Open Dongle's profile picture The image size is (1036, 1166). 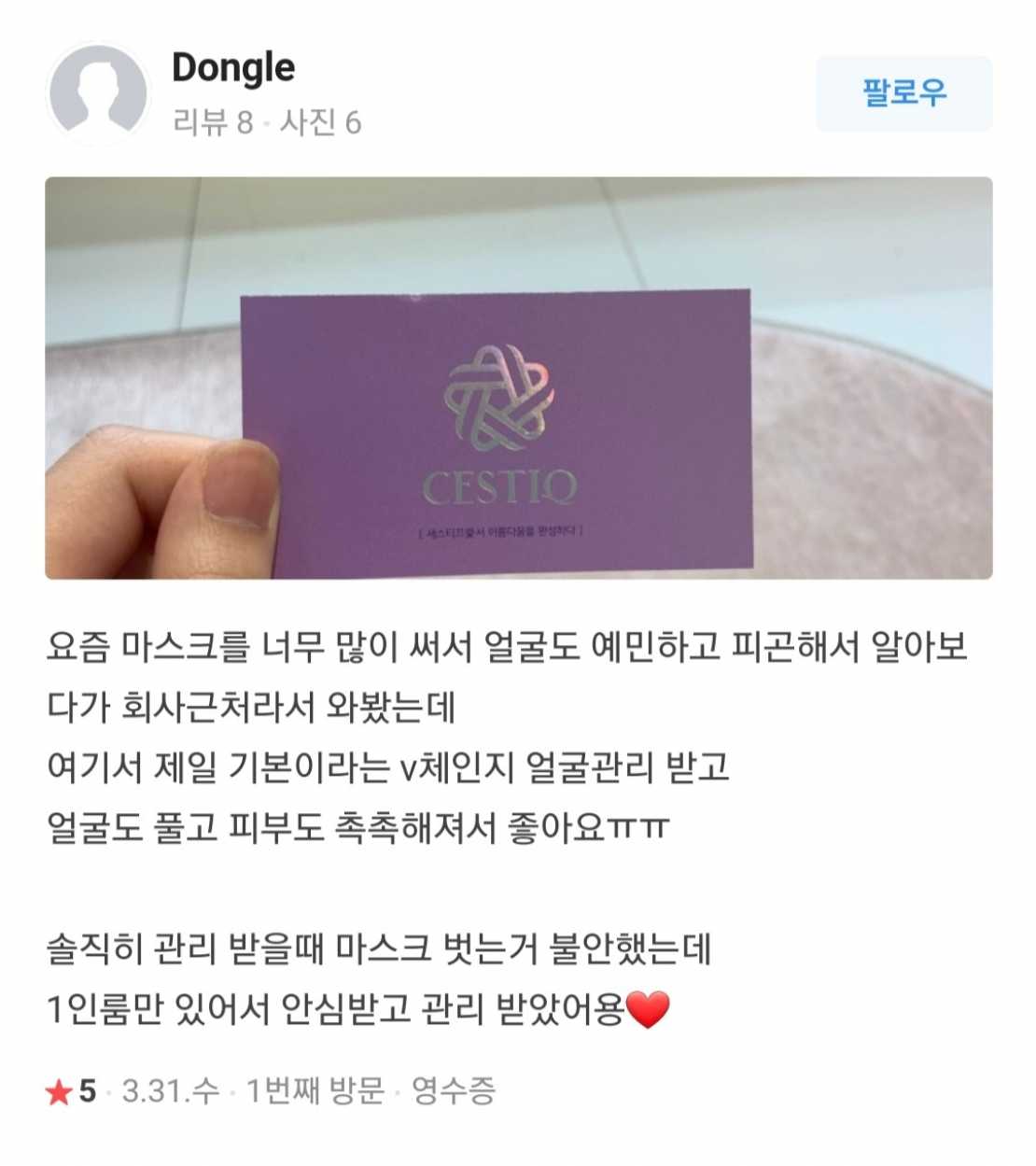pos(98,93)
